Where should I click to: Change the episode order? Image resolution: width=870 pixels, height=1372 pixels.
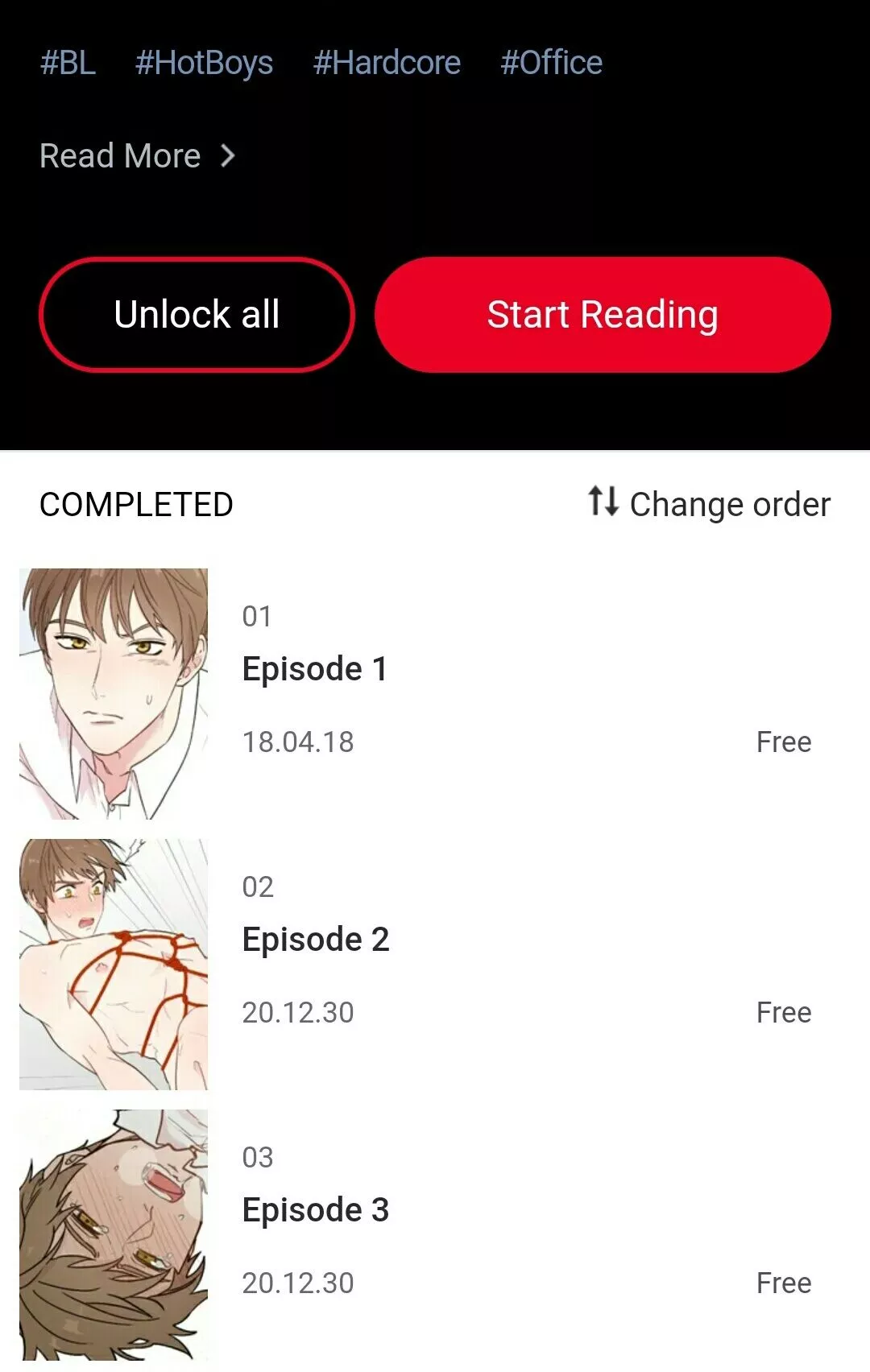(x=709, y=504)
